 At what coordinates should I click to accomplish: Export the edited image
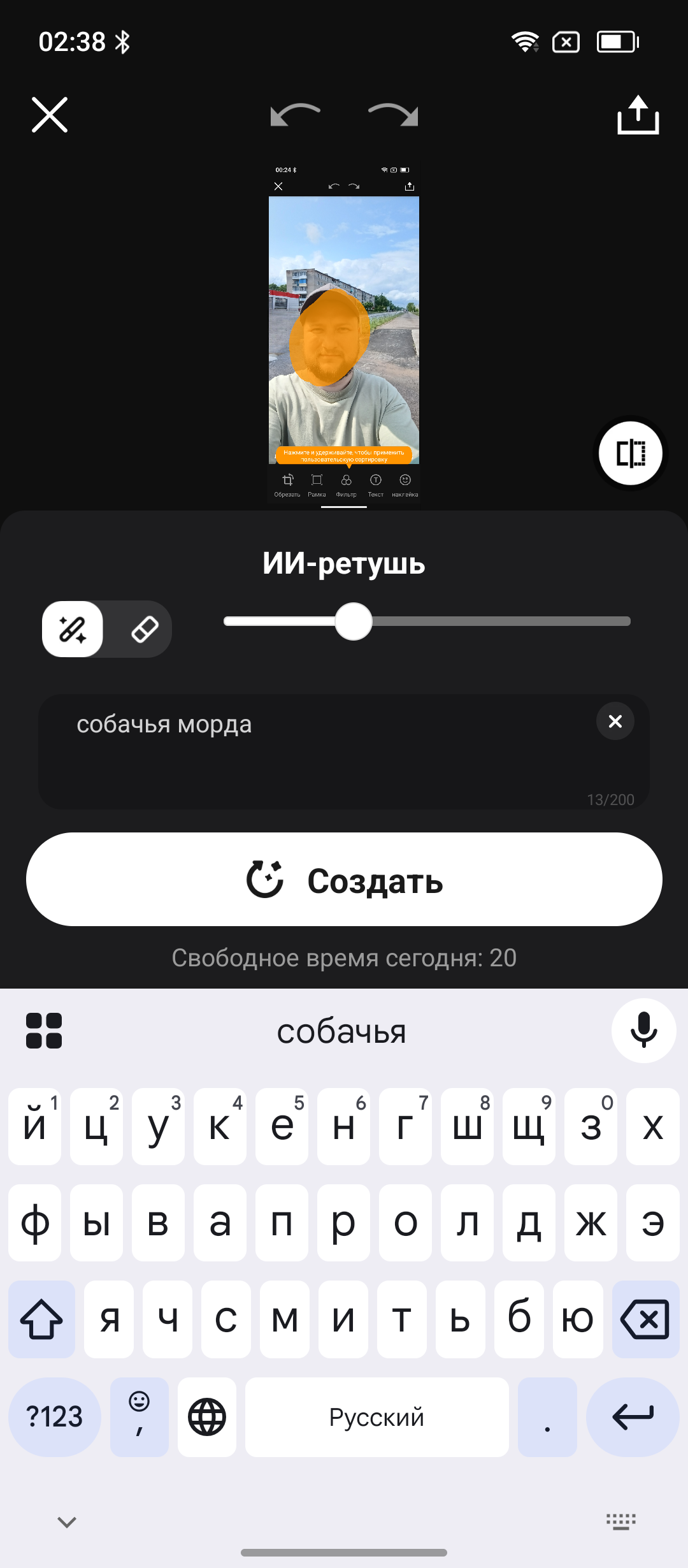638,115
